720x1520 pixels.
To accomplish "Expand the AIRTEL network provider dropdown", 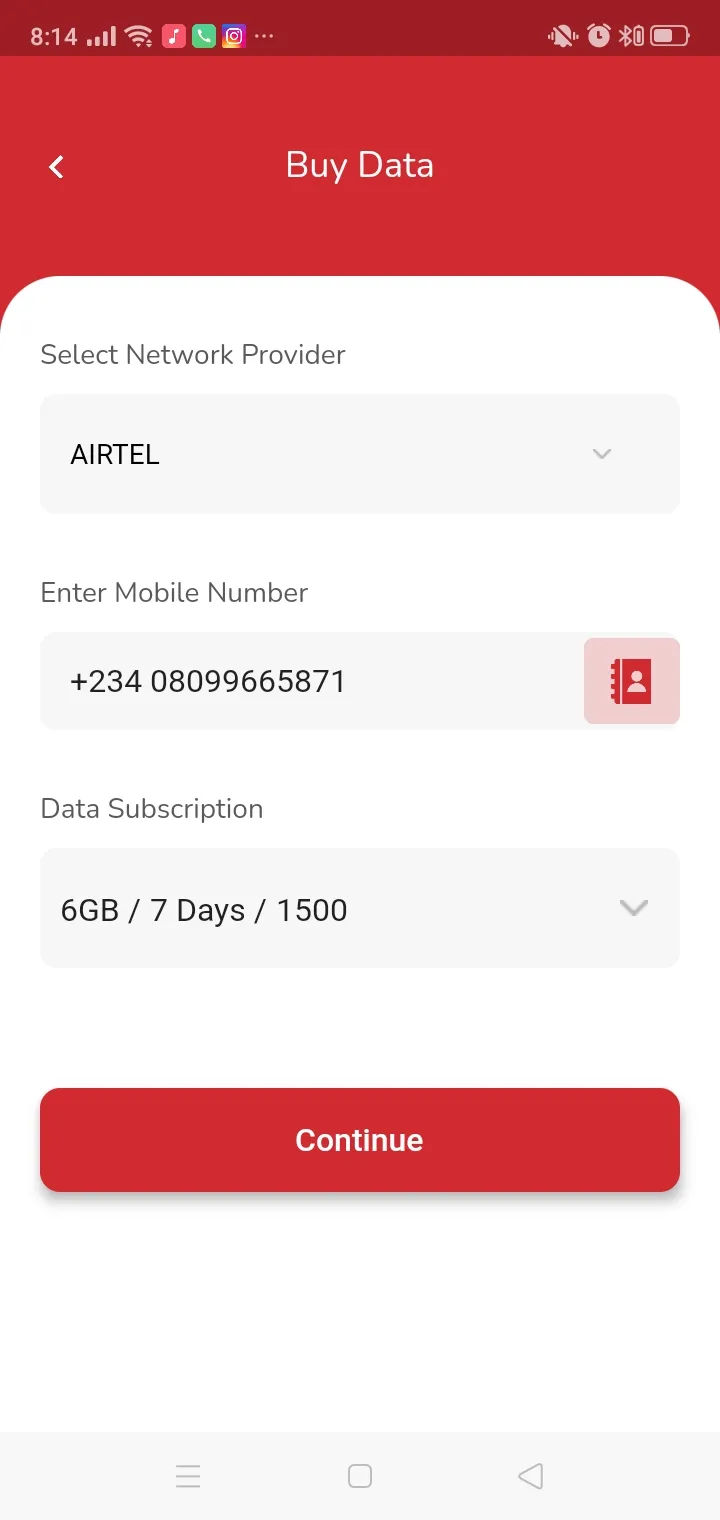I will (360, 454).
